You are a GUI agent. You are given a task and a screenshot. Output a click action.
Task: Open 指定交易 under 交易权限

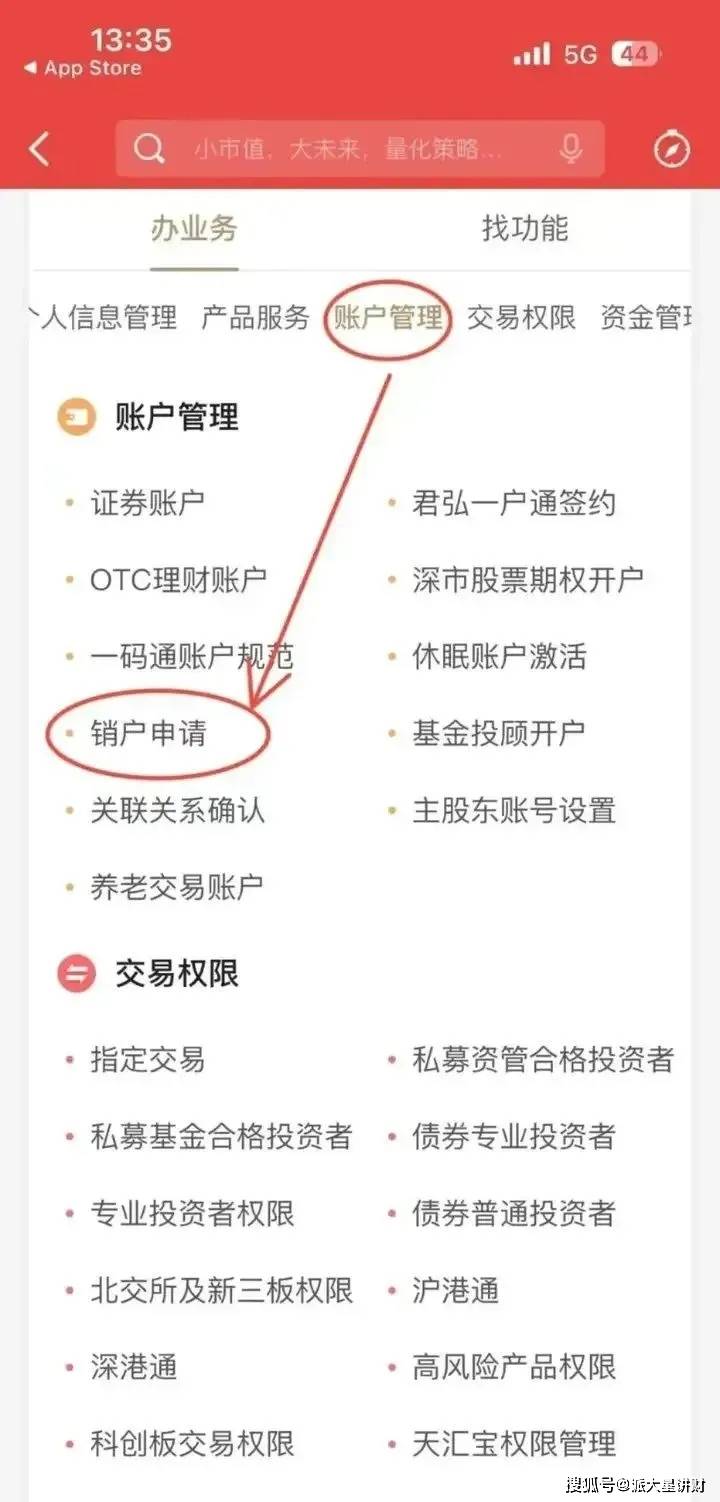coord(148,1059)
